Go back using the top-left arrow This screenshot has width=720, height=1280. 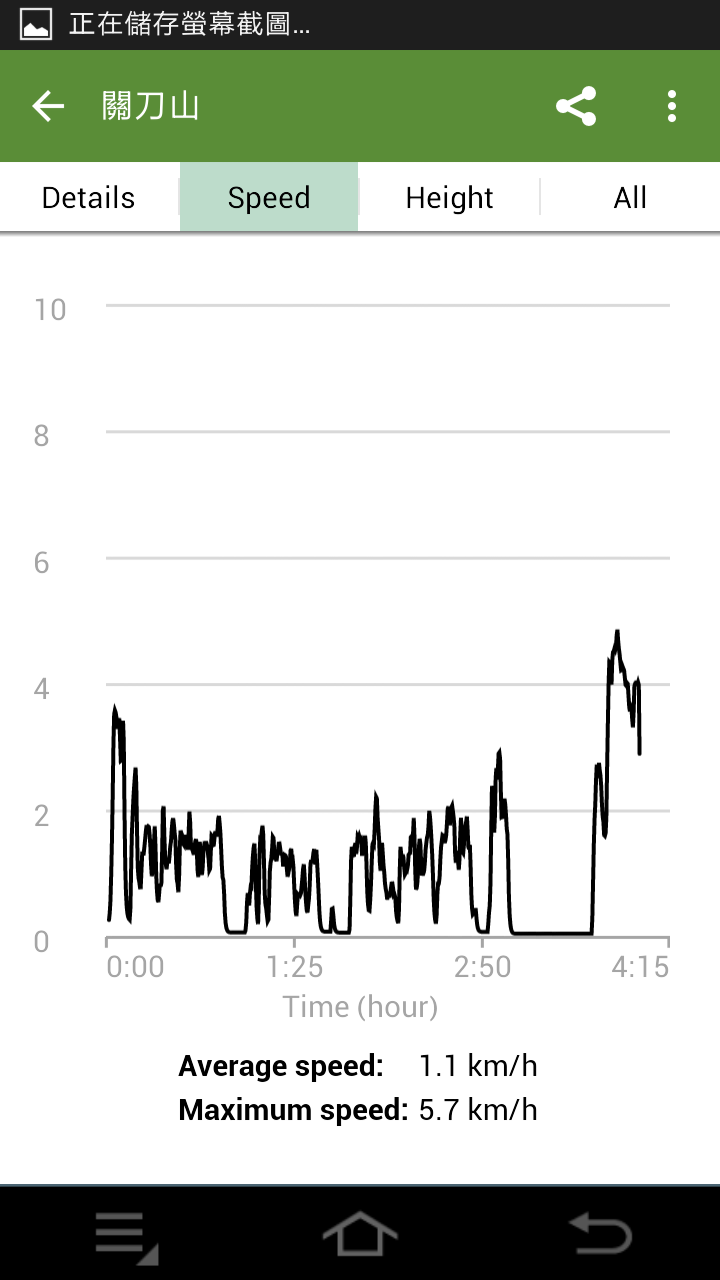coord(47,106)
